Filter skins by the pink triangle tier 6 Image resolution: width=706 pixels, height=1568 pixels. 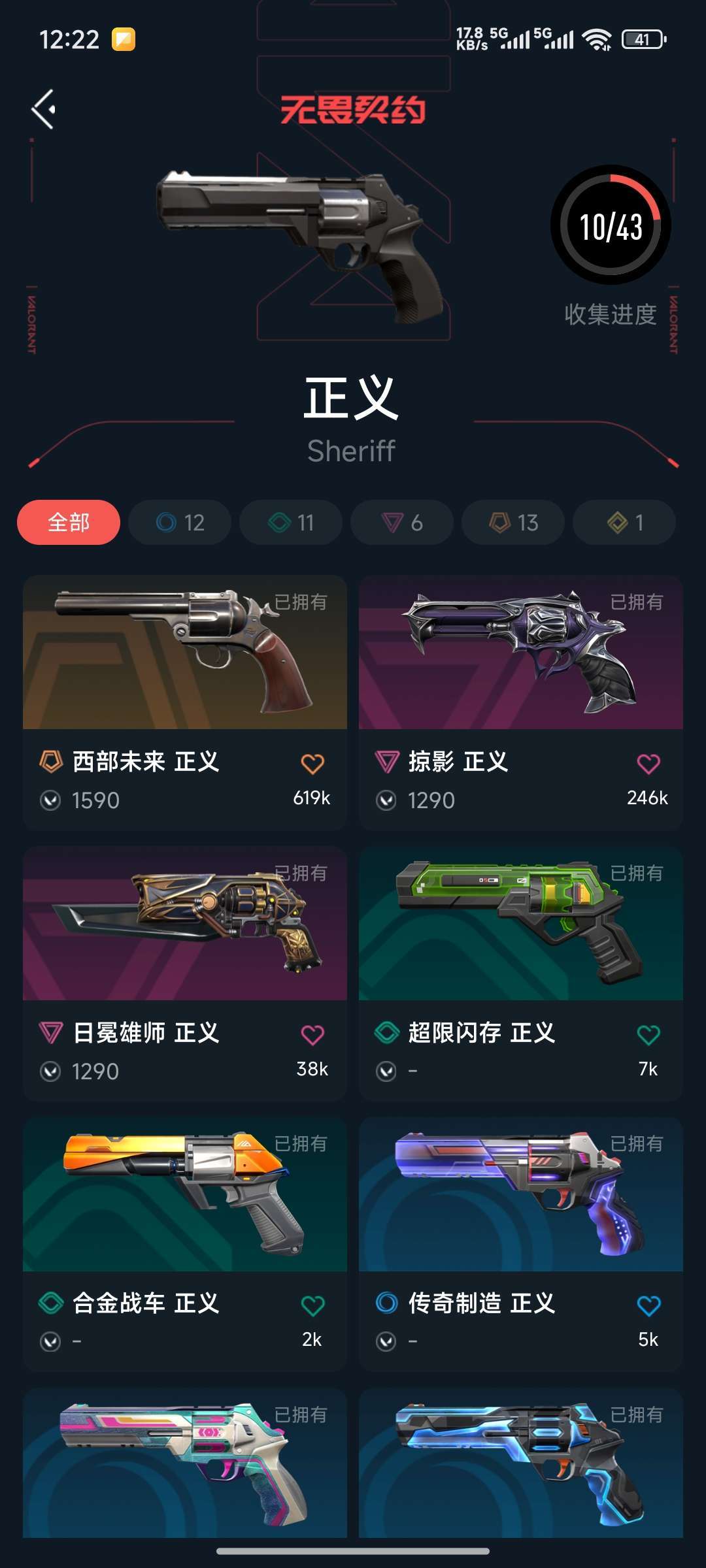[x=402, y=522]
